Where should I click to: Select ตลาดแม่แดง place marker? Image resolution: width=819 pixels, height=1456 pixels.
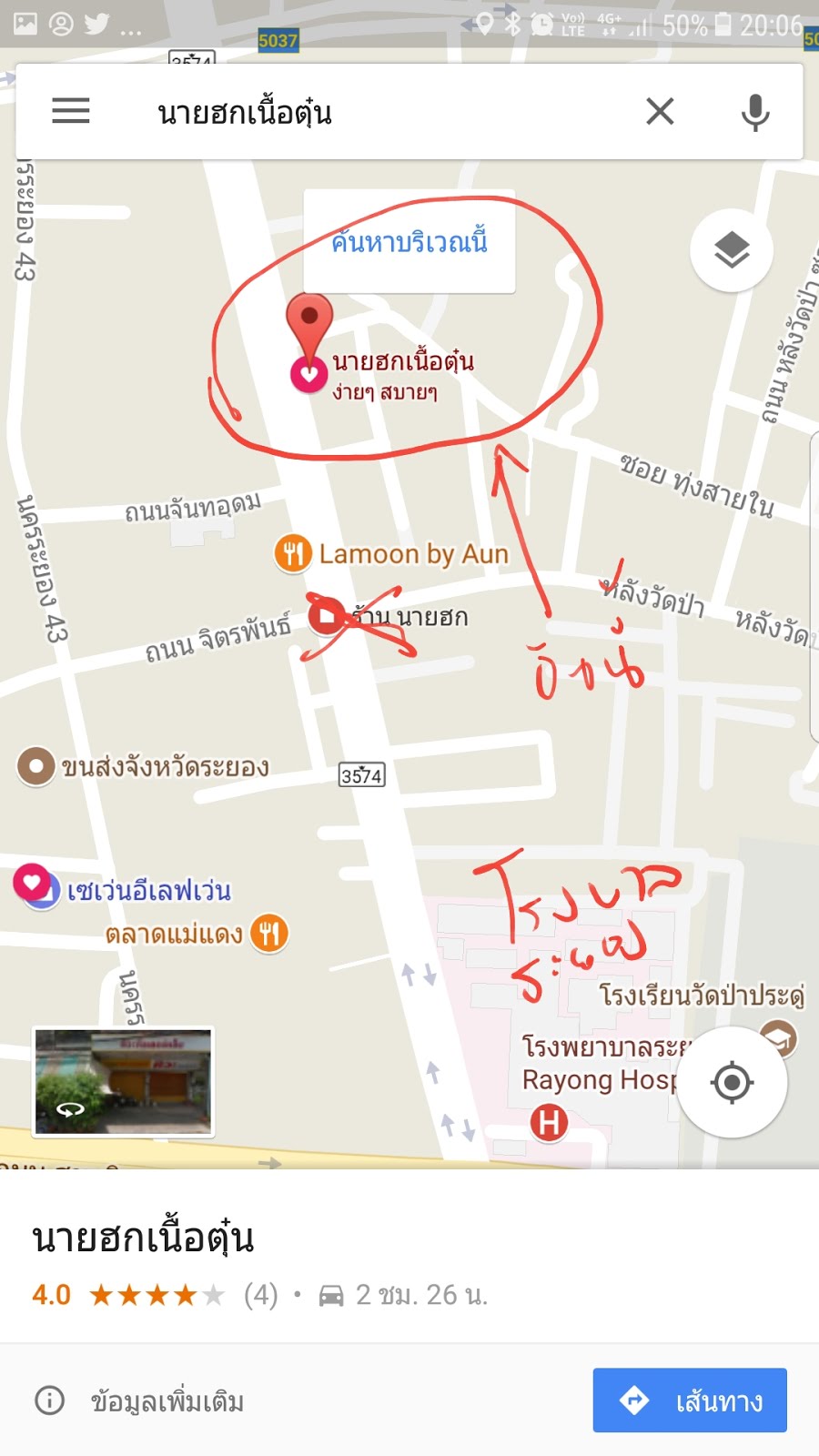269,934
